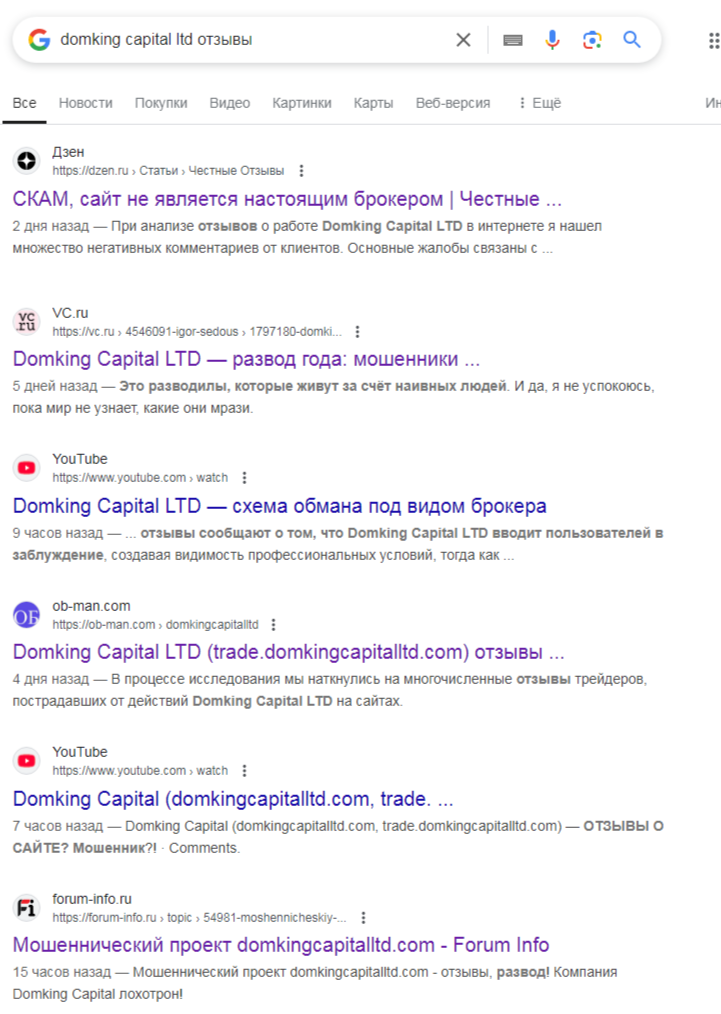Start a voice search with the microphone icon
The image size is (721, 1014).
[x=552, y=39]
